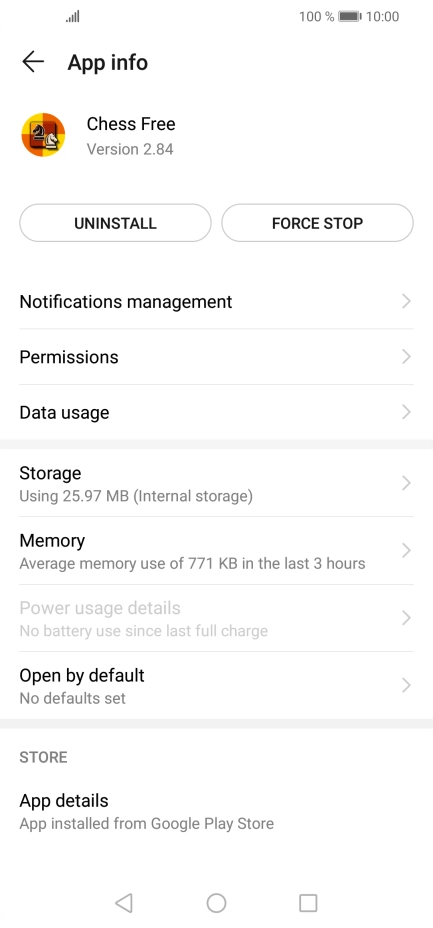Open Notifications management
The image size is (433, 928).
(216, 301)
